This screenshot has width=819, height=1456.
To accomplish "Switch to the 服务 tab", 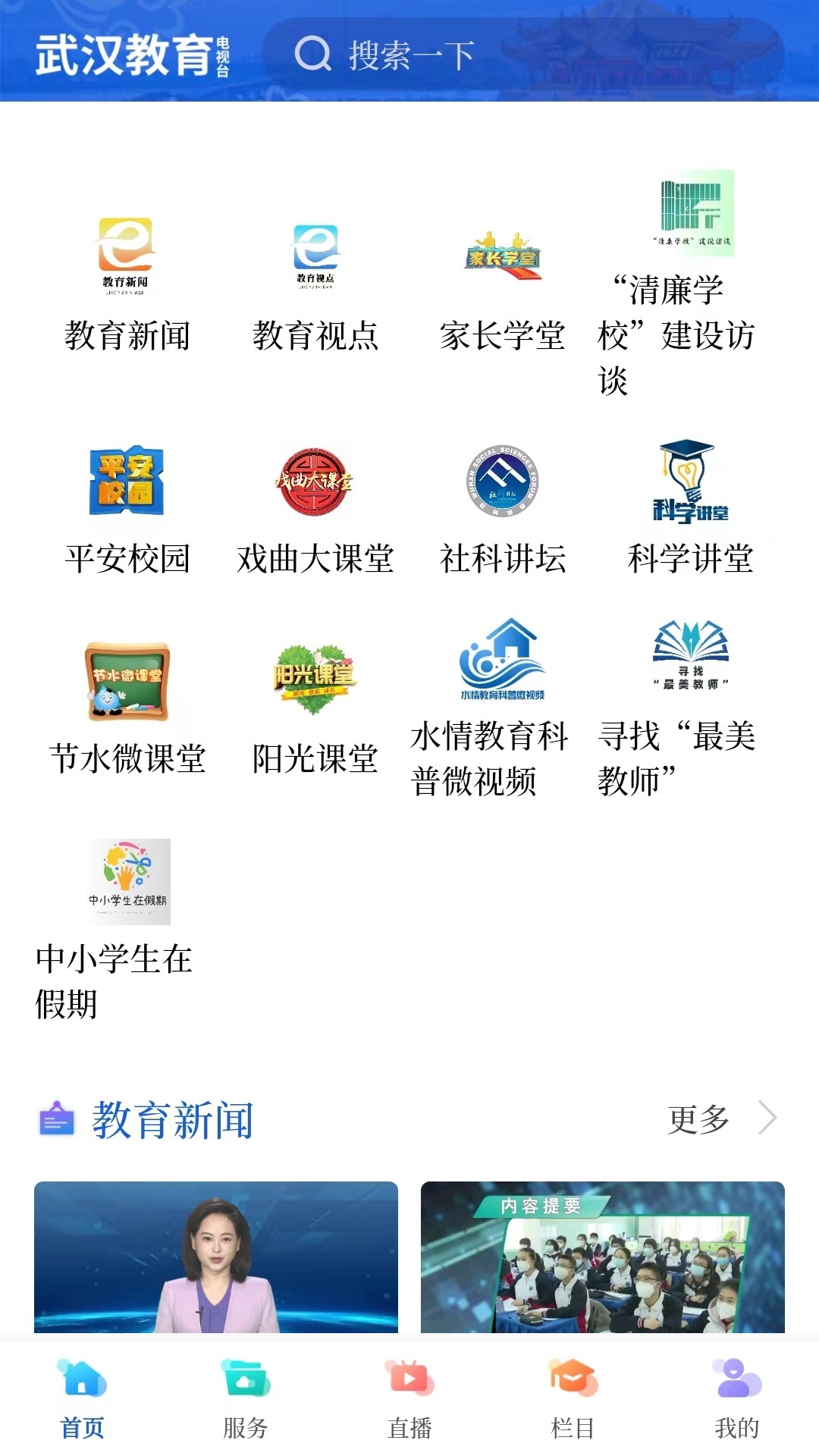I will coord(246,1398).
